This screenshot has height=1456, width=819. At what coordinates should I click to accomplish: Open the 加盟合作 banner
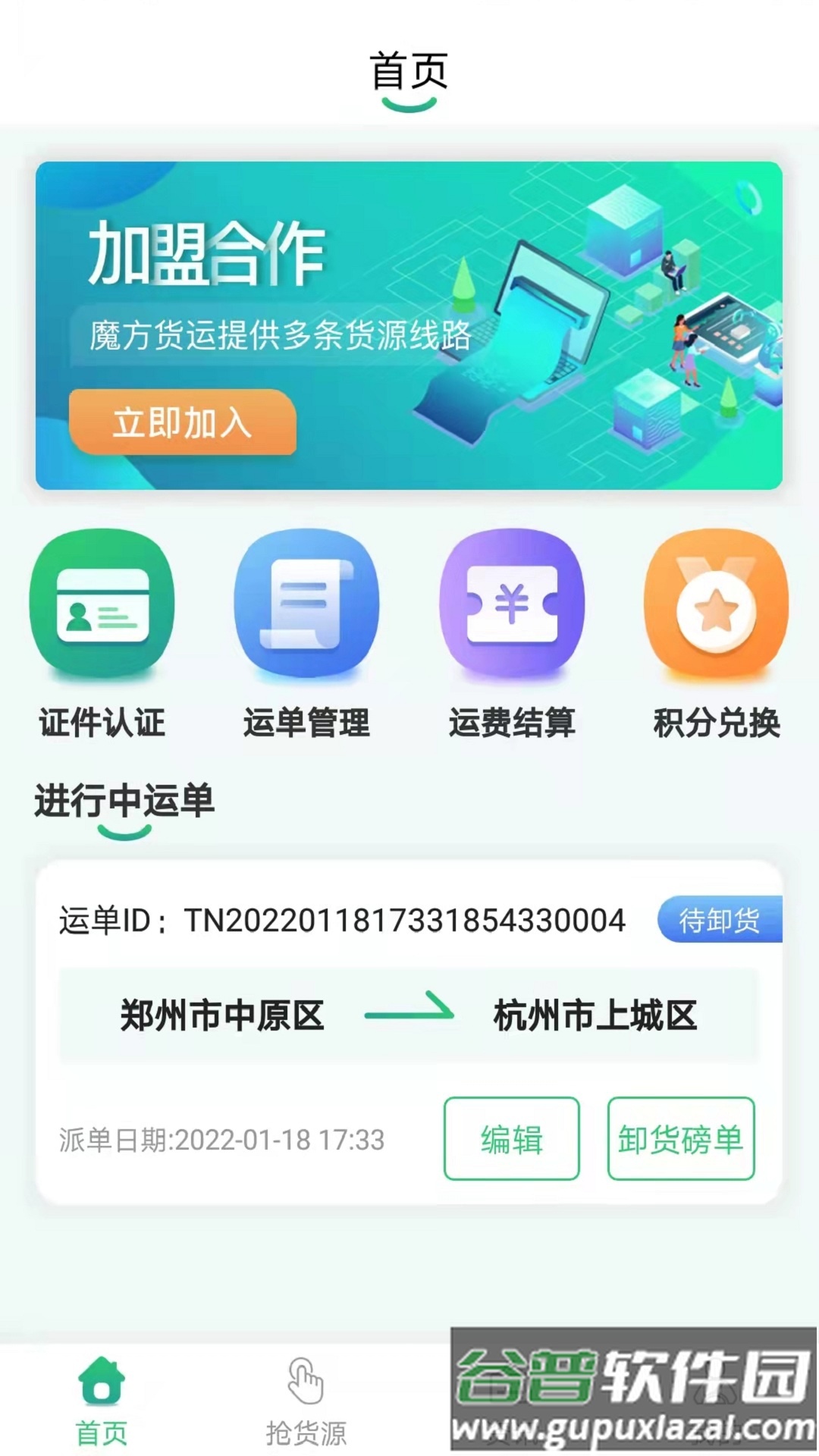pyautogui.click(x=409, y=326)
